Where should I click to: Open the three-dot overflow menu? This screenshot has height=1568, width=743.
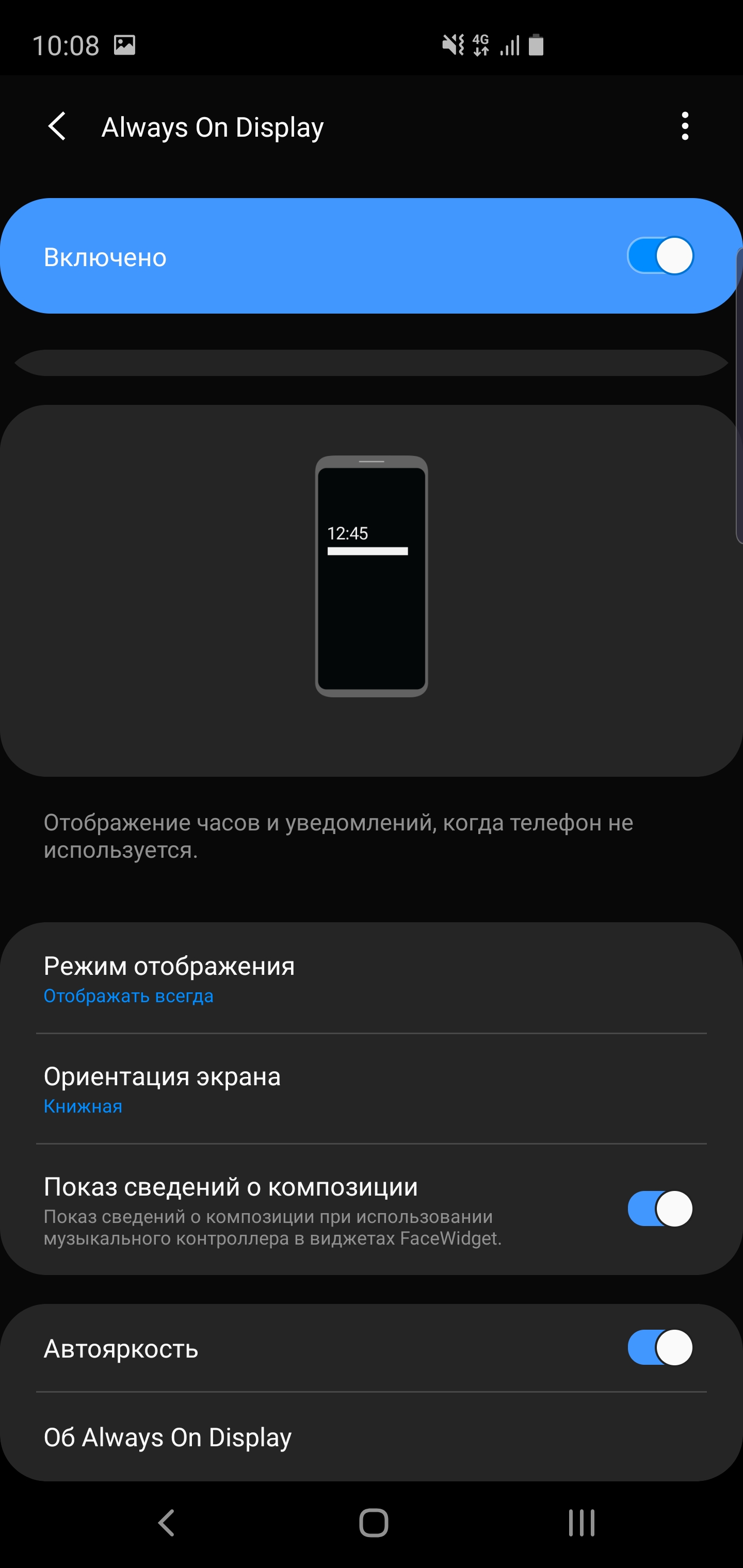click(685, 126)
